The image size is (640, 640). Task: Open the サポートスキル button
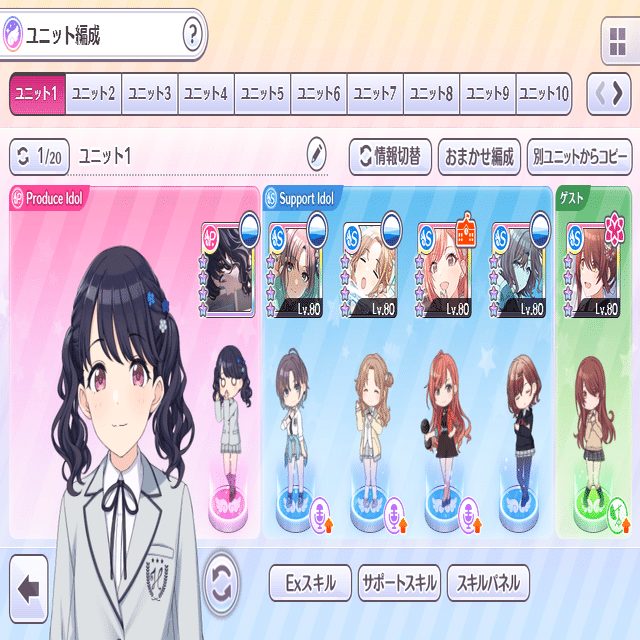coord(399,582)
